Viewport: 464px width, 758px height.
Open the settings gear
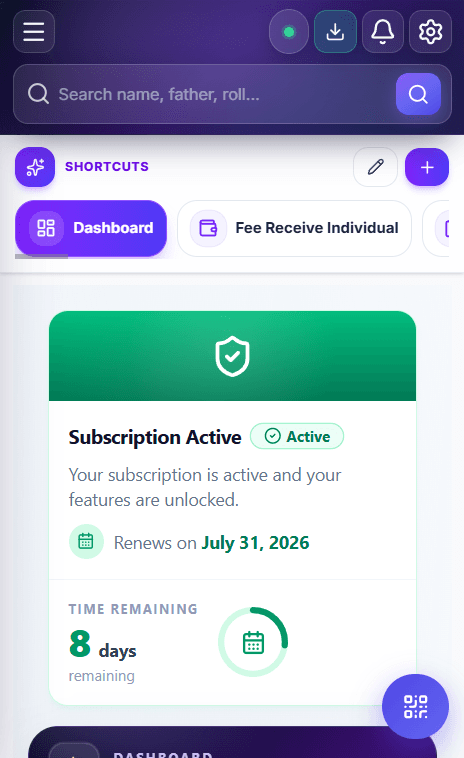click(x=430, y=32)
